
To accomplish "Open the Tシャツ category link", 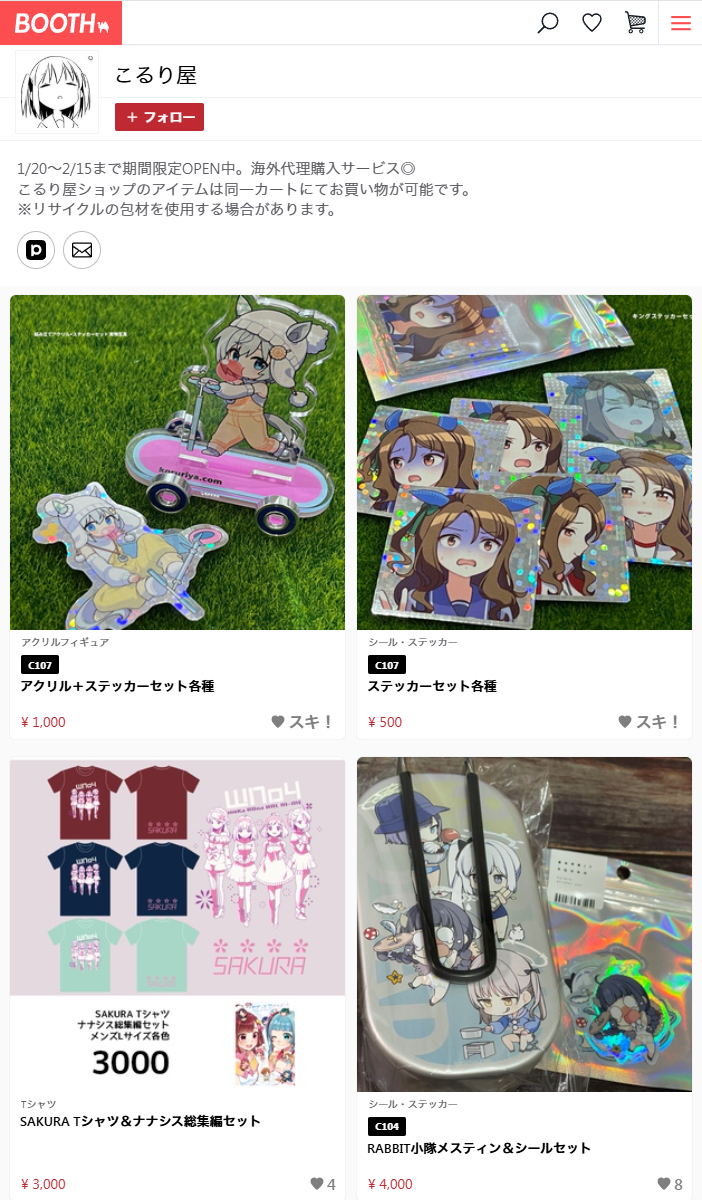I will coord(38,1104).
